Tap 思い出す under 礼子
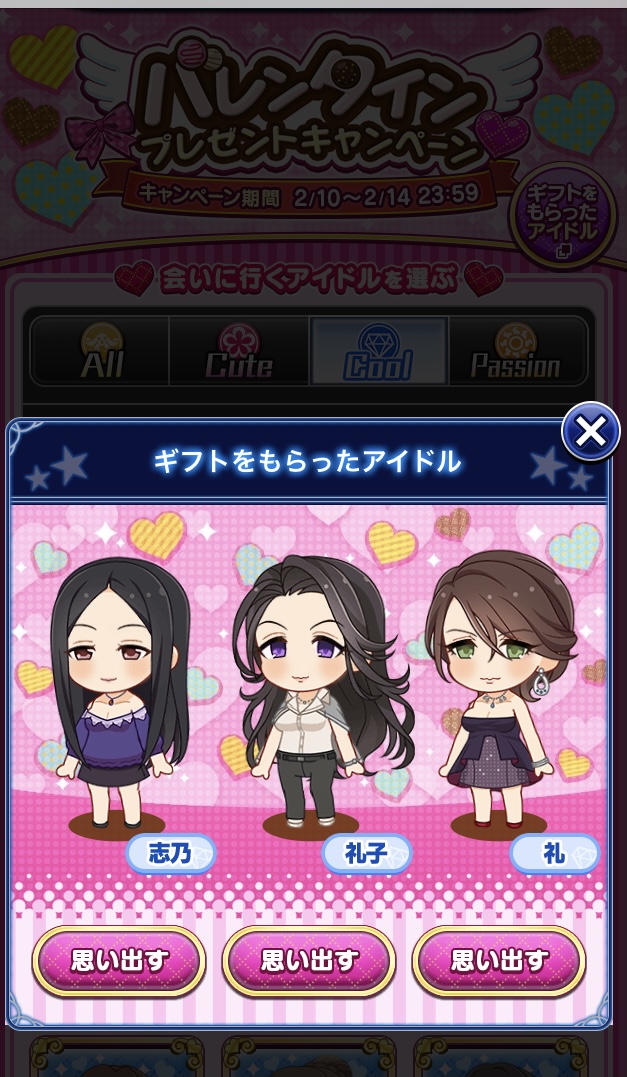The width and height of the screenshot is (627, 1077). (308, 962)
